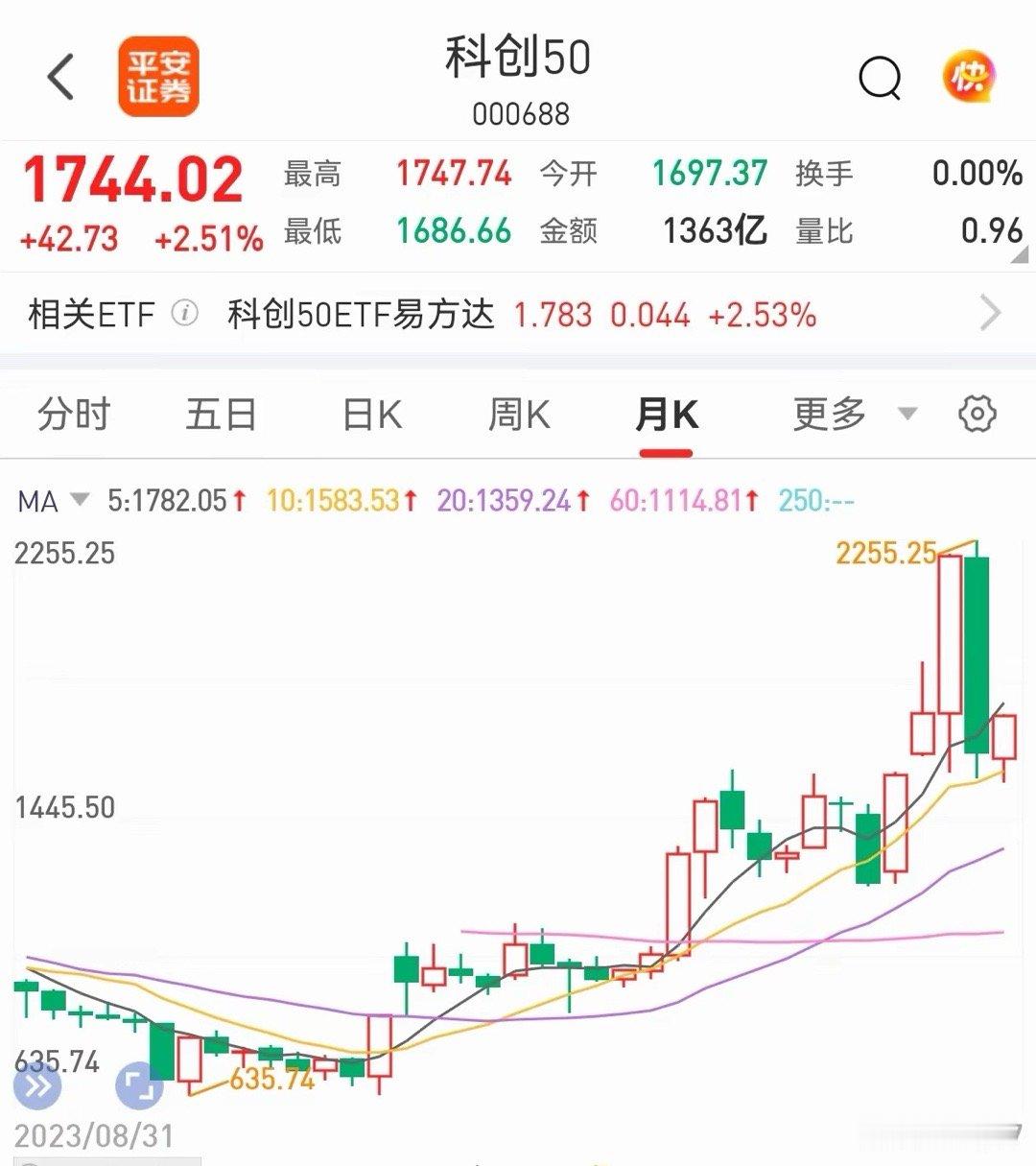
Task: Select the 月K chart tab
Action: tap(666, 416)
